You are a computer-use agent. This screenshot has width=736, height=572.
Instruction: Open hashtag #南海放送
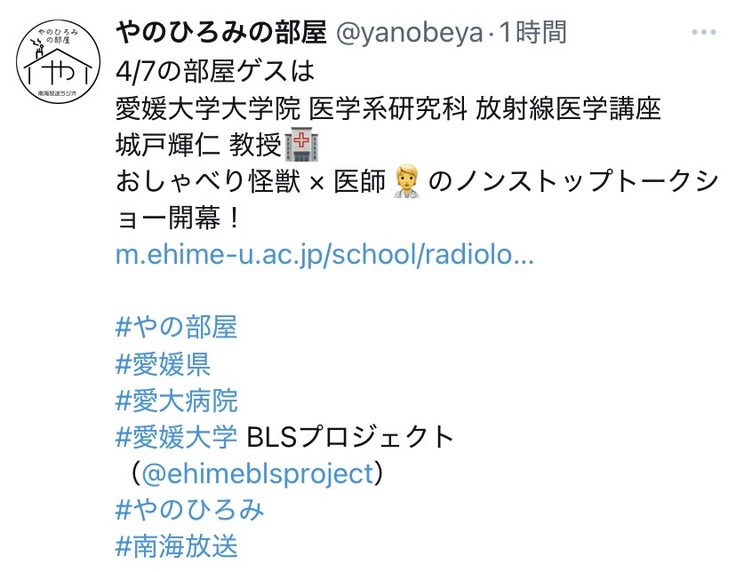(177, 546)
